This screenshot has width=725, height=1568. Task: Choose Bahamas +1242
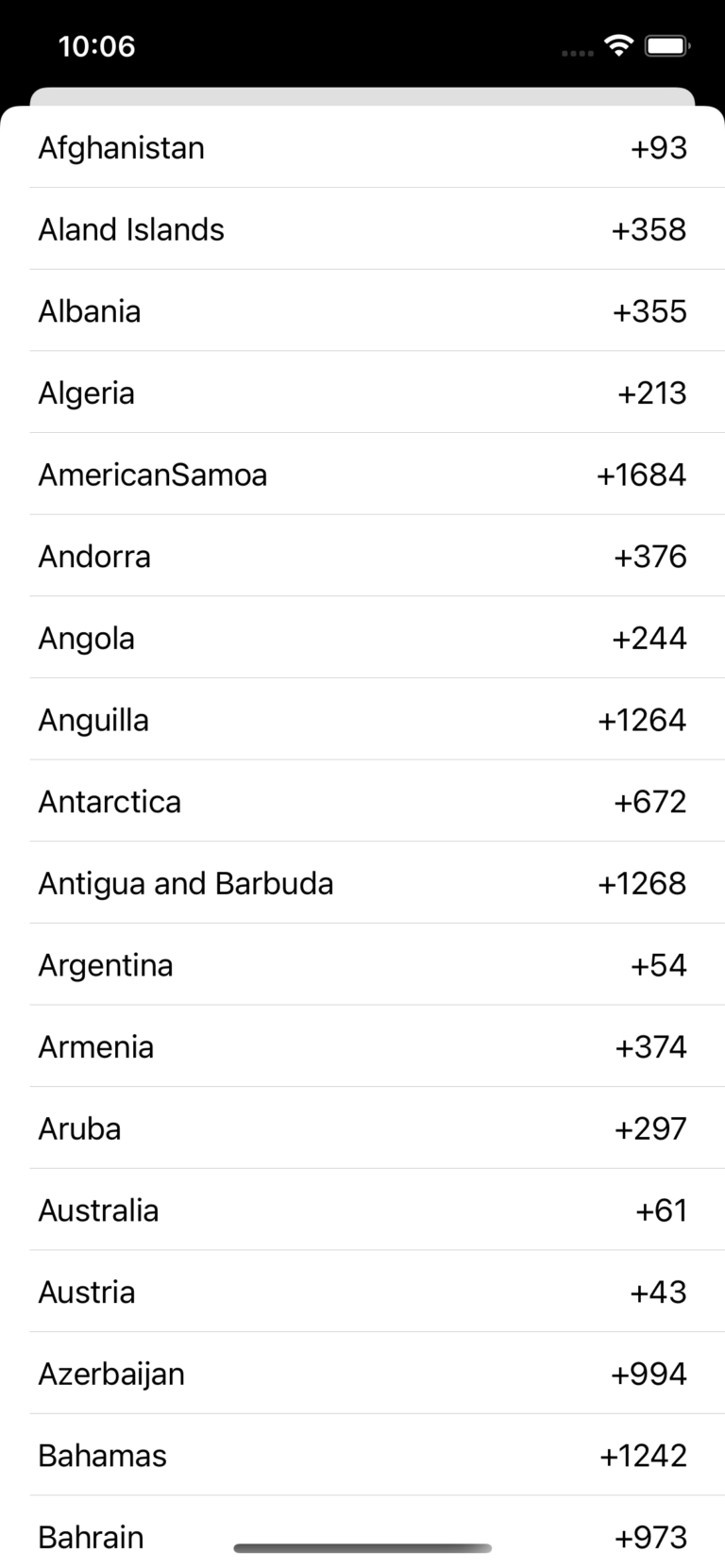(362, 1456)
